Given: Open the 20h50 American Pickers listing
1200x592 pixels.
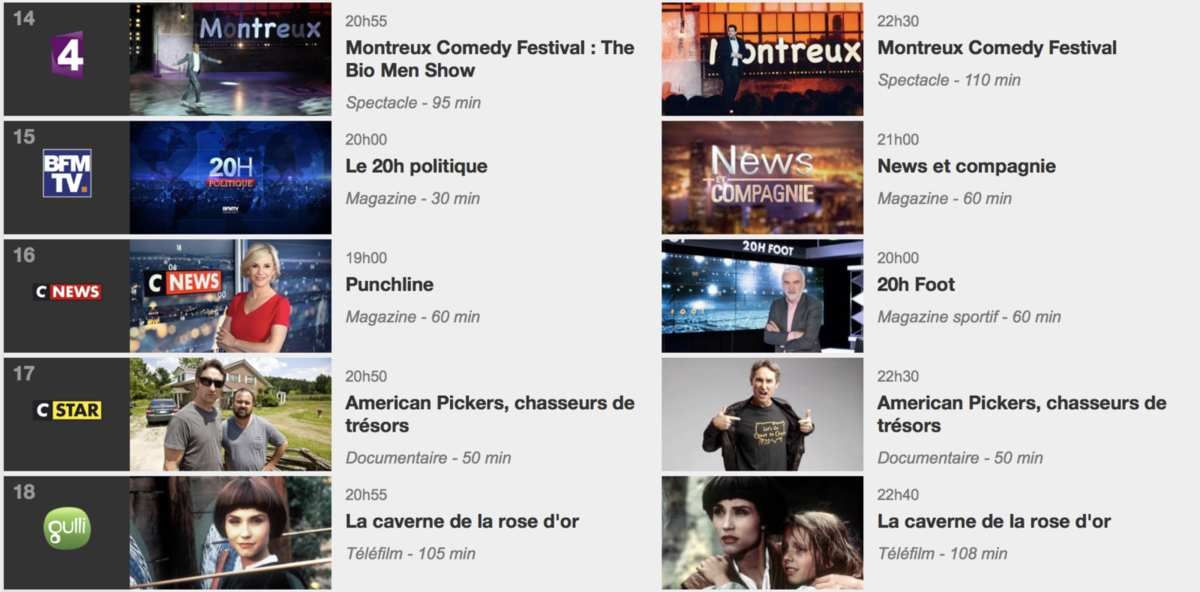Looking at the screenshot, I should pyautogui.click(x=489, y=414).
